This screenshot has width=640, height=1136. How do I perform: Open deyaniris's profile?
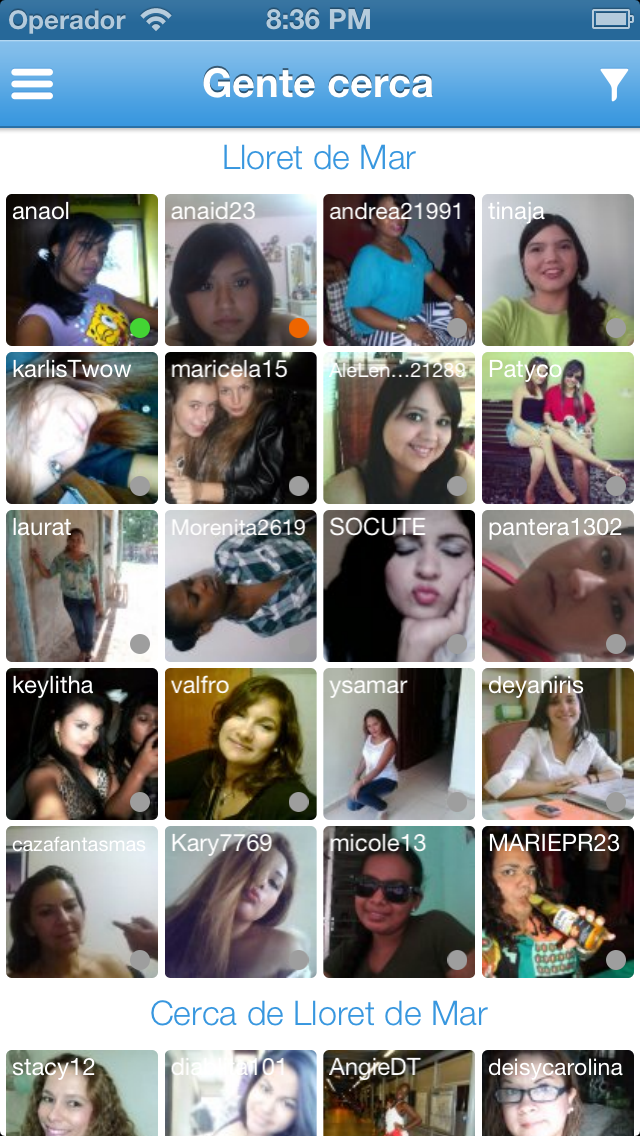558,744
